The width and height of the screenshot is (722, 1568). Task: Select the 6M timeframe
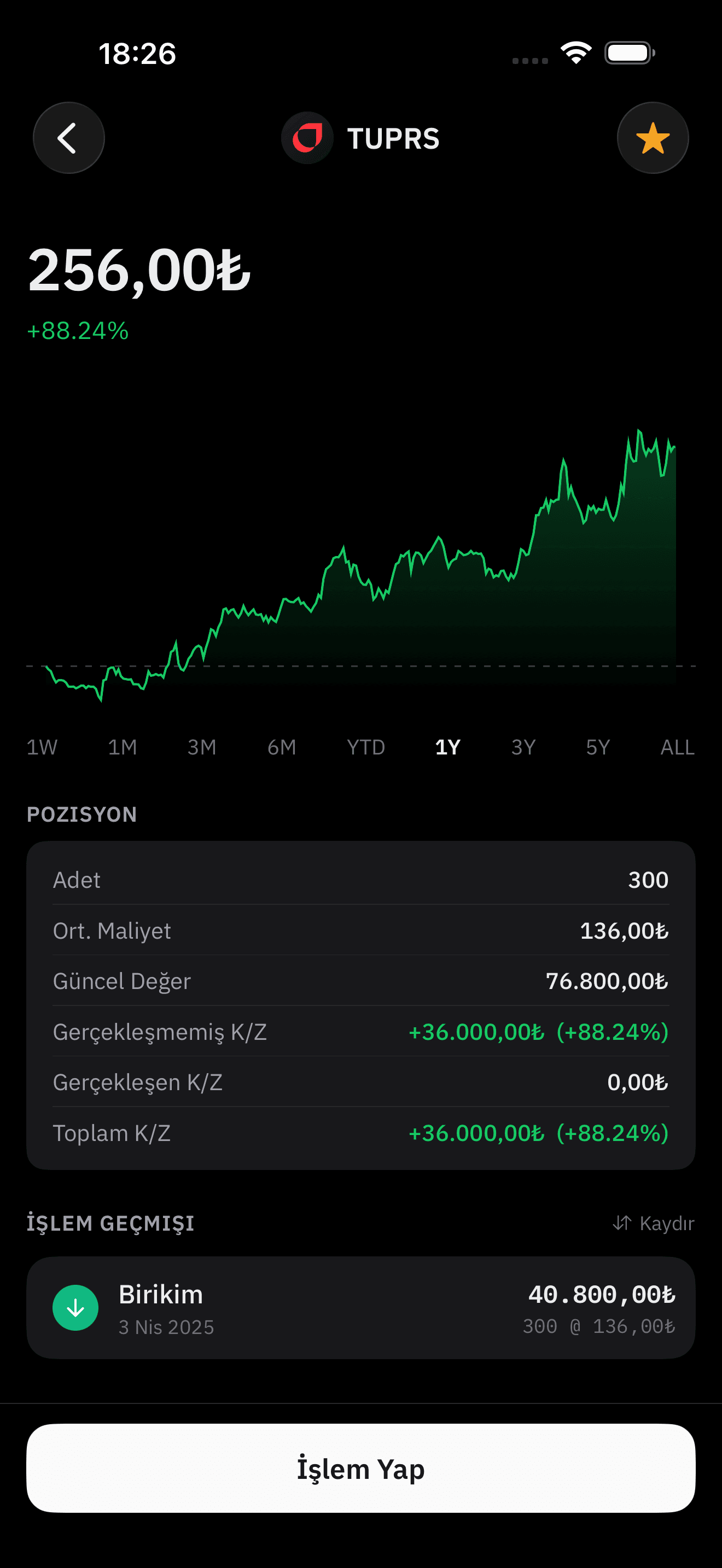click(x=282, y=747)
